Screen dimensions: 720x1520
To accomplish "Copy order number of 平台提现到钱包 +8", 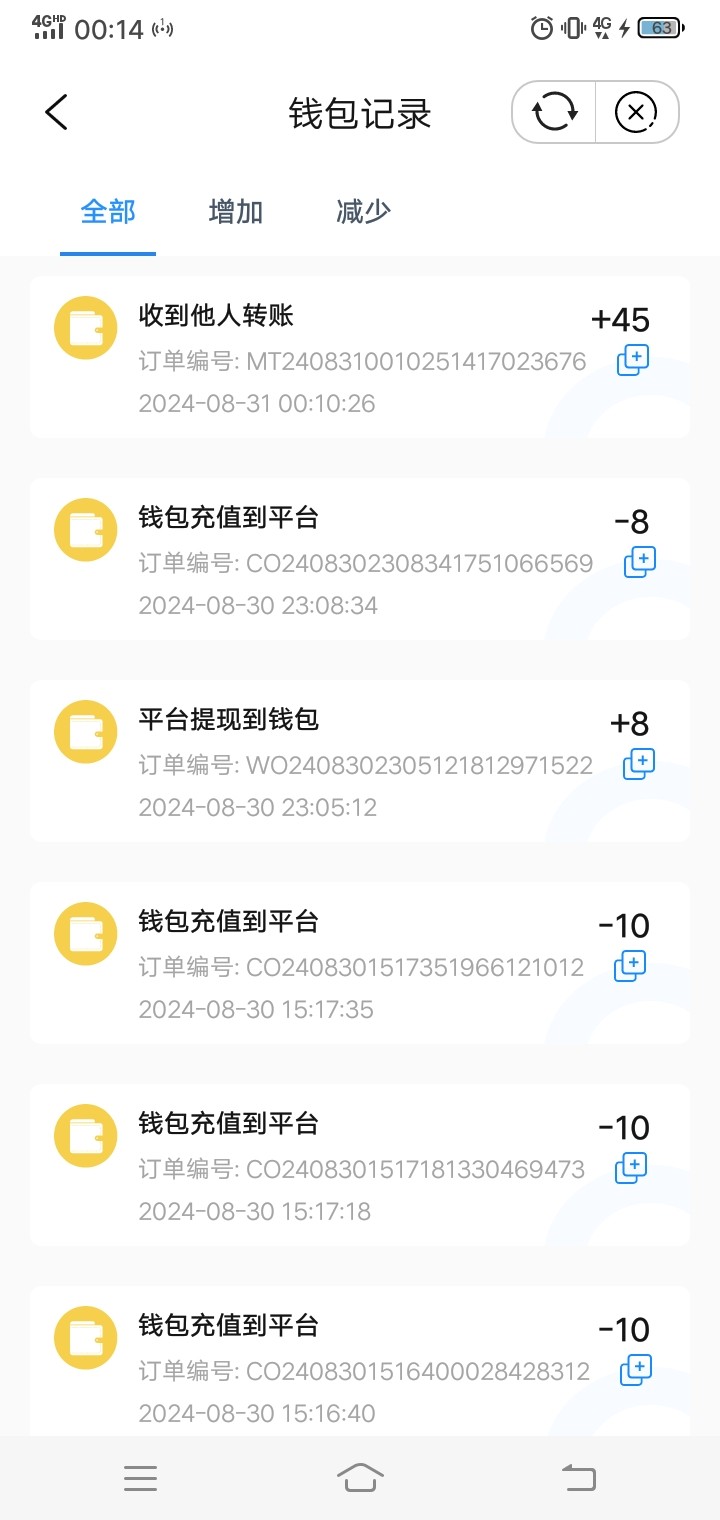I will 639,764.
